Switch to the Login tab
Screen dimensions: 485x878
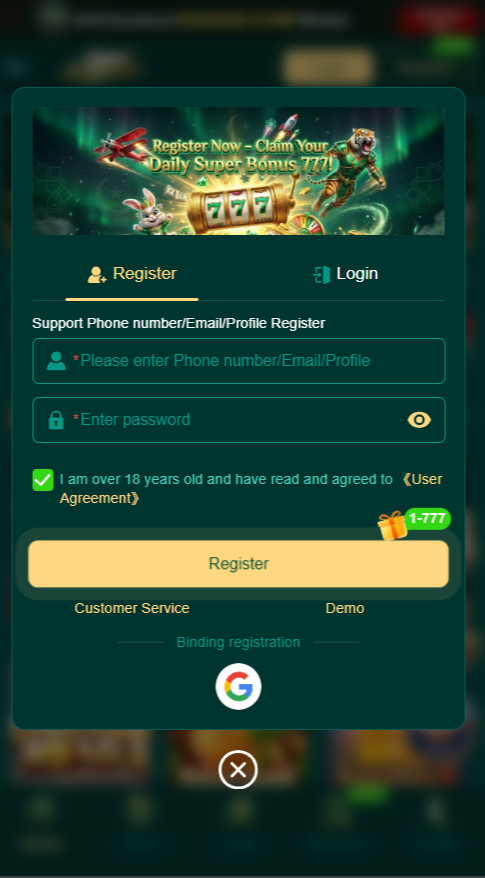tap(345, 274)
